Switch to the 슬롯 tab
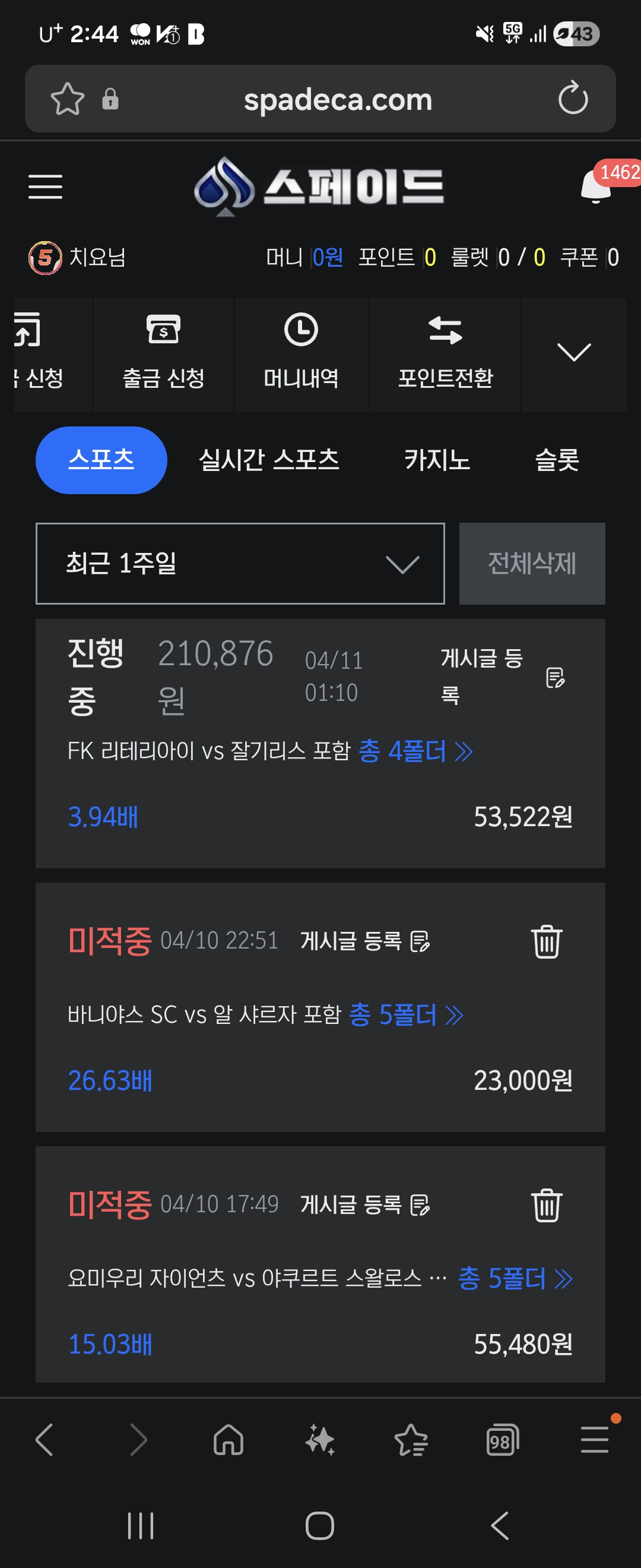 557,460
